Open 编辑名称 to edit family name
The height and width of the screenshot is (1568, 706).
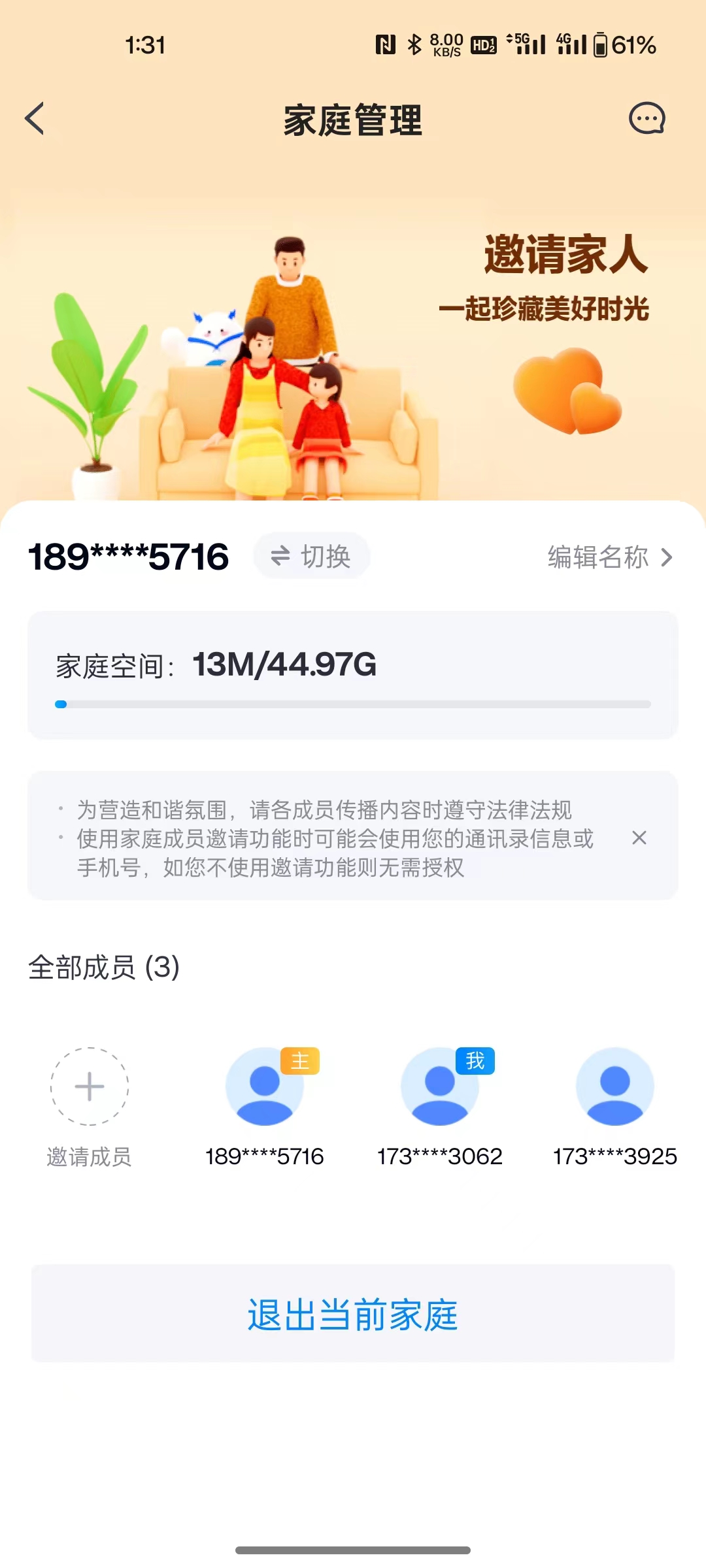pos(609,557)
